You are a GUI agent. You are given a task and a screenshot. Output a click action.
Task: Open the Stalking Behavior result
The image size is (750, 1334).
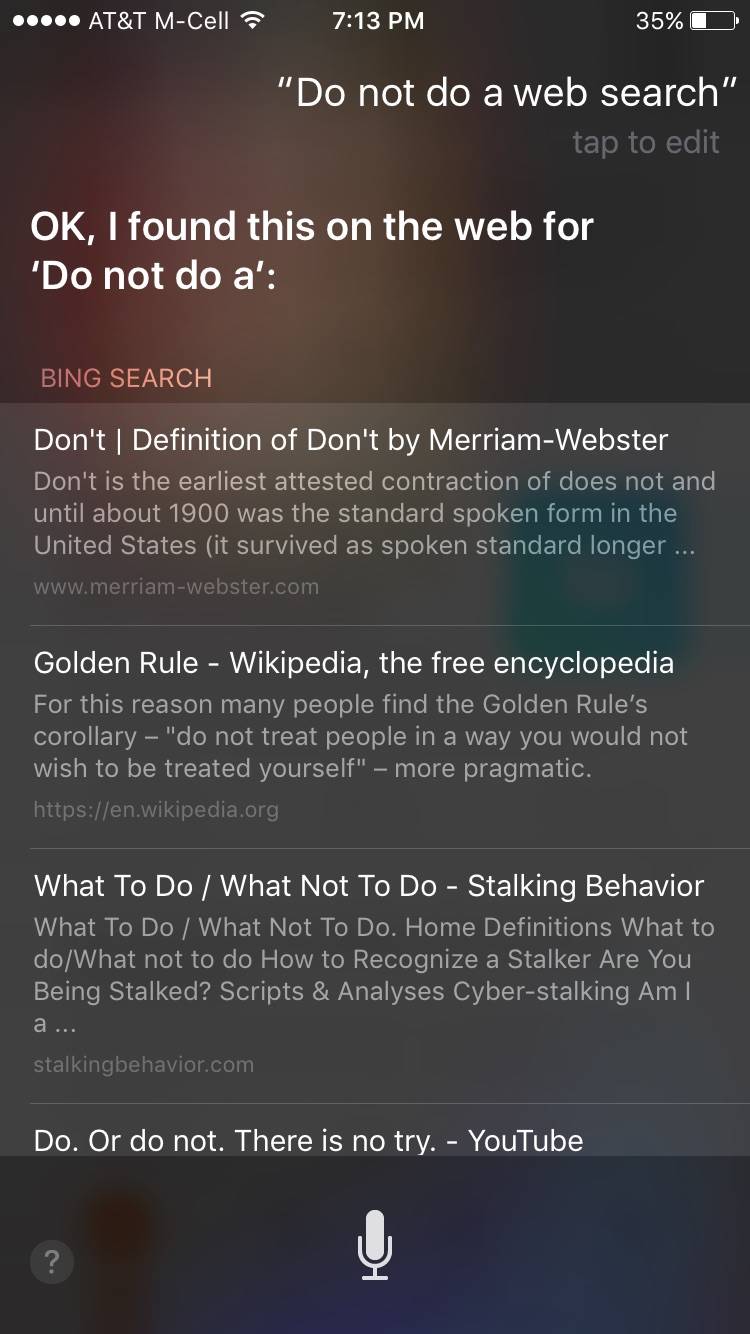click(369, 886)
